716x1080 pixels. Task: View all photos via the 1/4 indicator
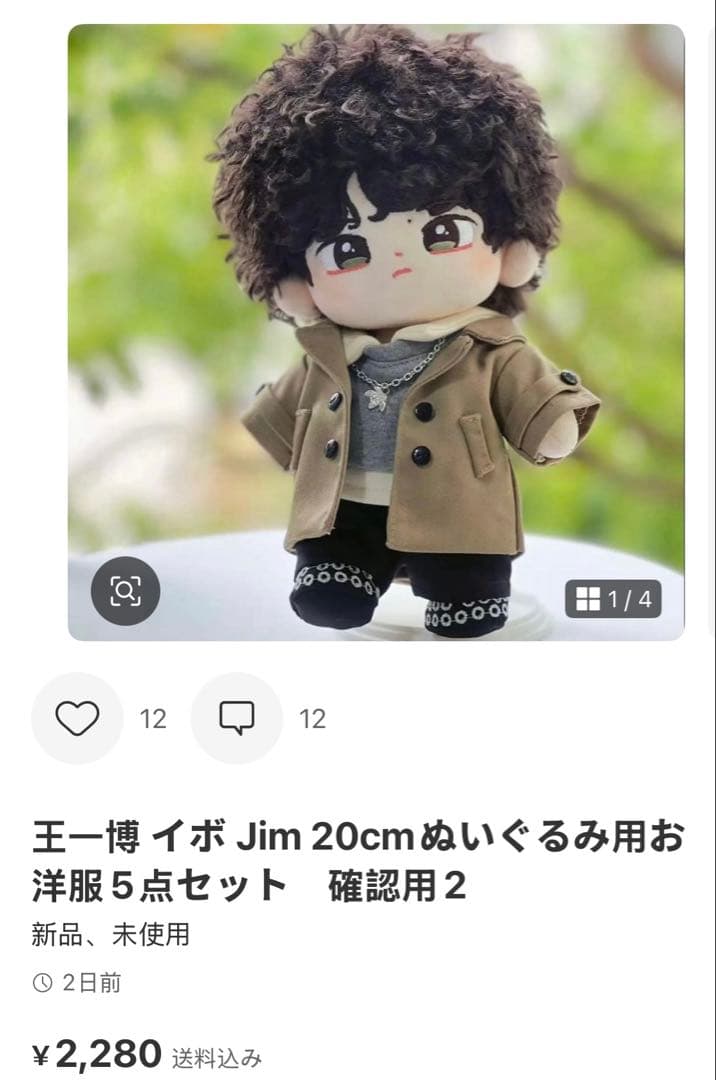(613, 599)
